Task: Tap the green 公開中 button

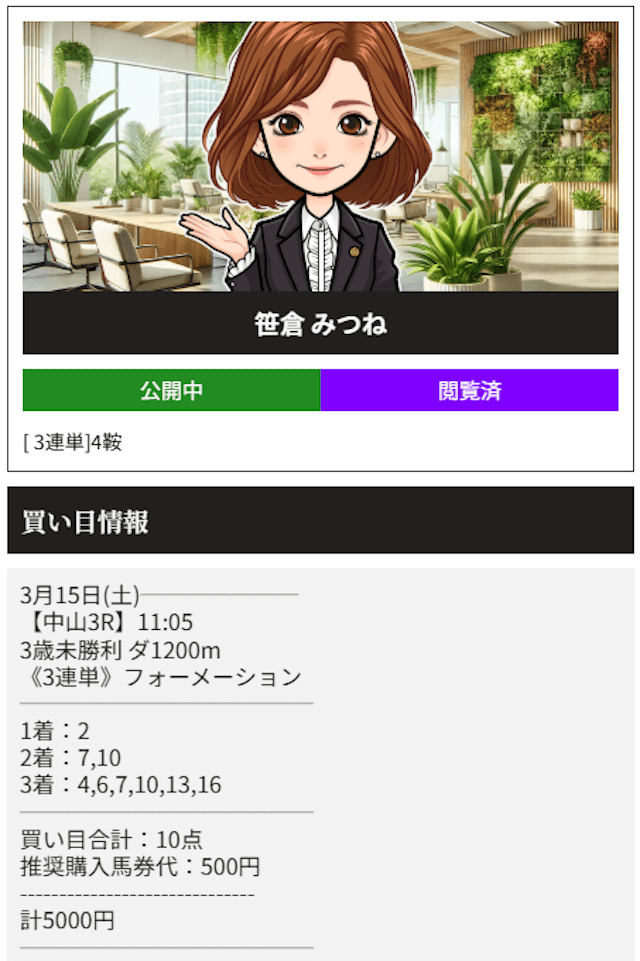Action: pyautogui.click(x=171, y=391)
